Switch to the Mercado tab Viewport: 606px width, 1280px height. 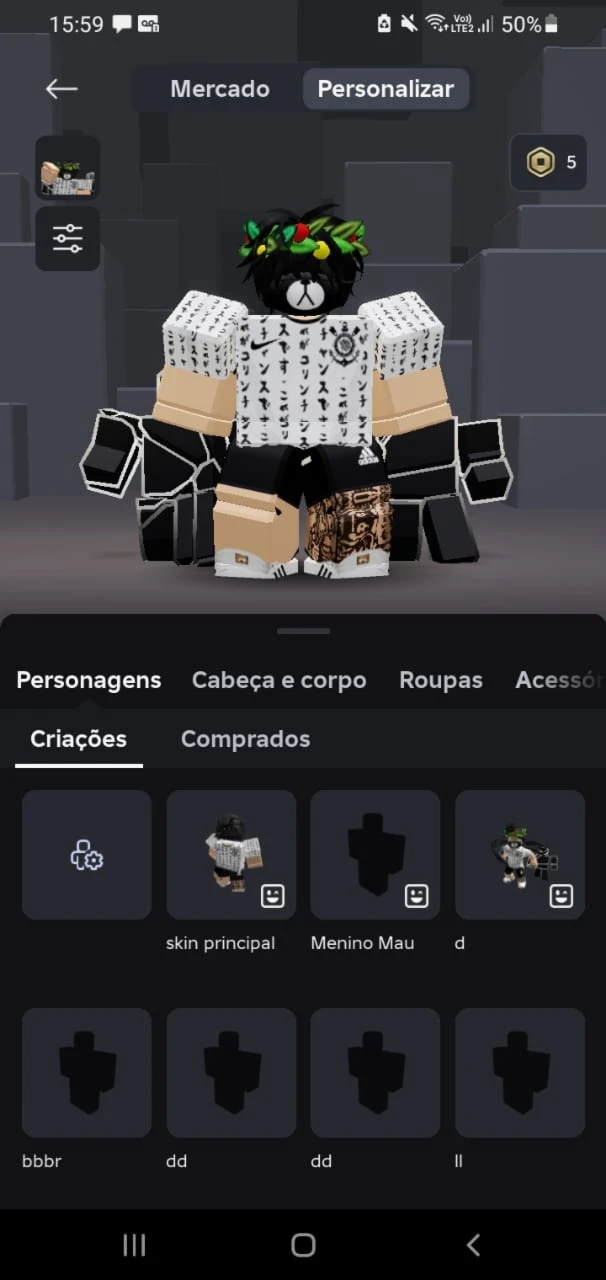coord(219,89)
